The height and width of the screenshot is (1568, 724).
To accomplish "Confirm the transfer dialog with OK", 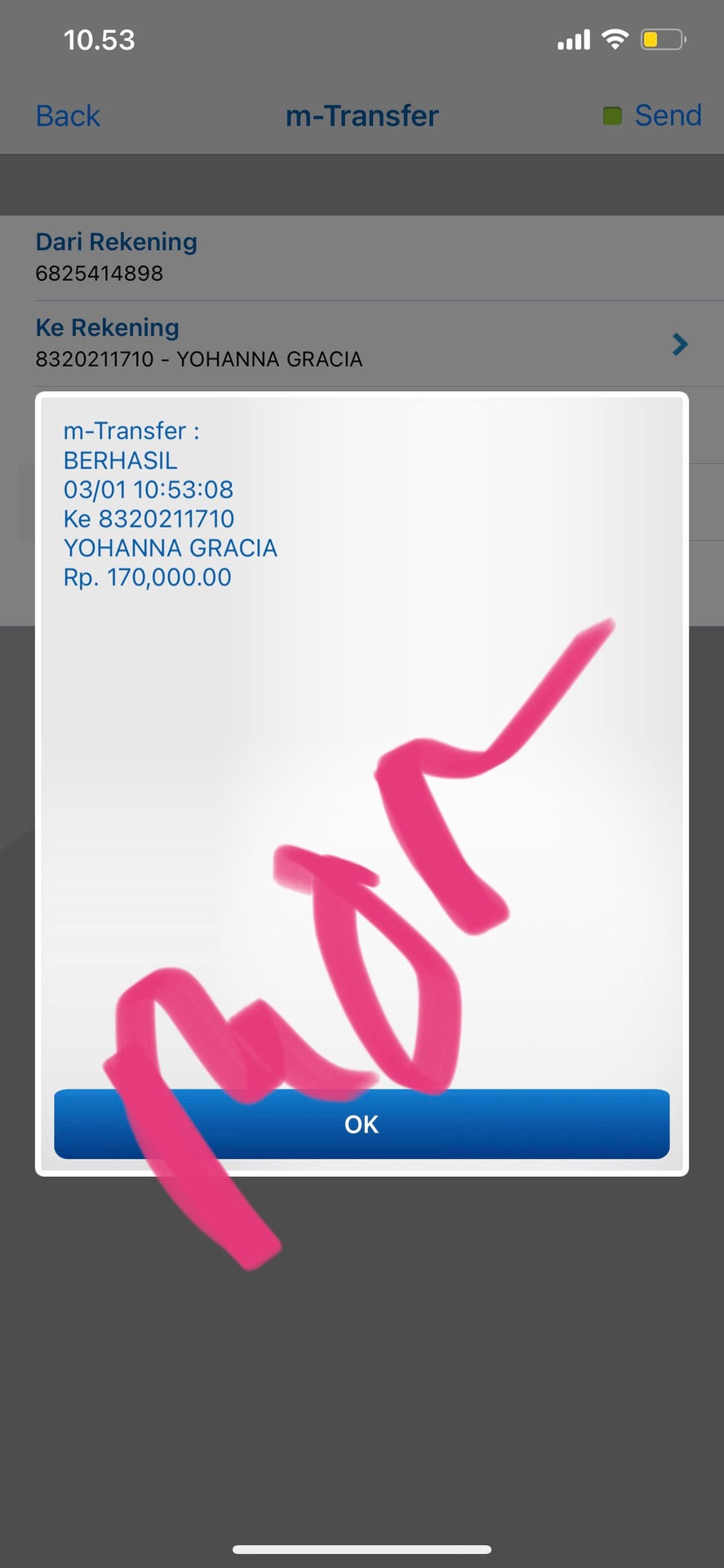I will pyautogui.click(x=362, y=1124).
